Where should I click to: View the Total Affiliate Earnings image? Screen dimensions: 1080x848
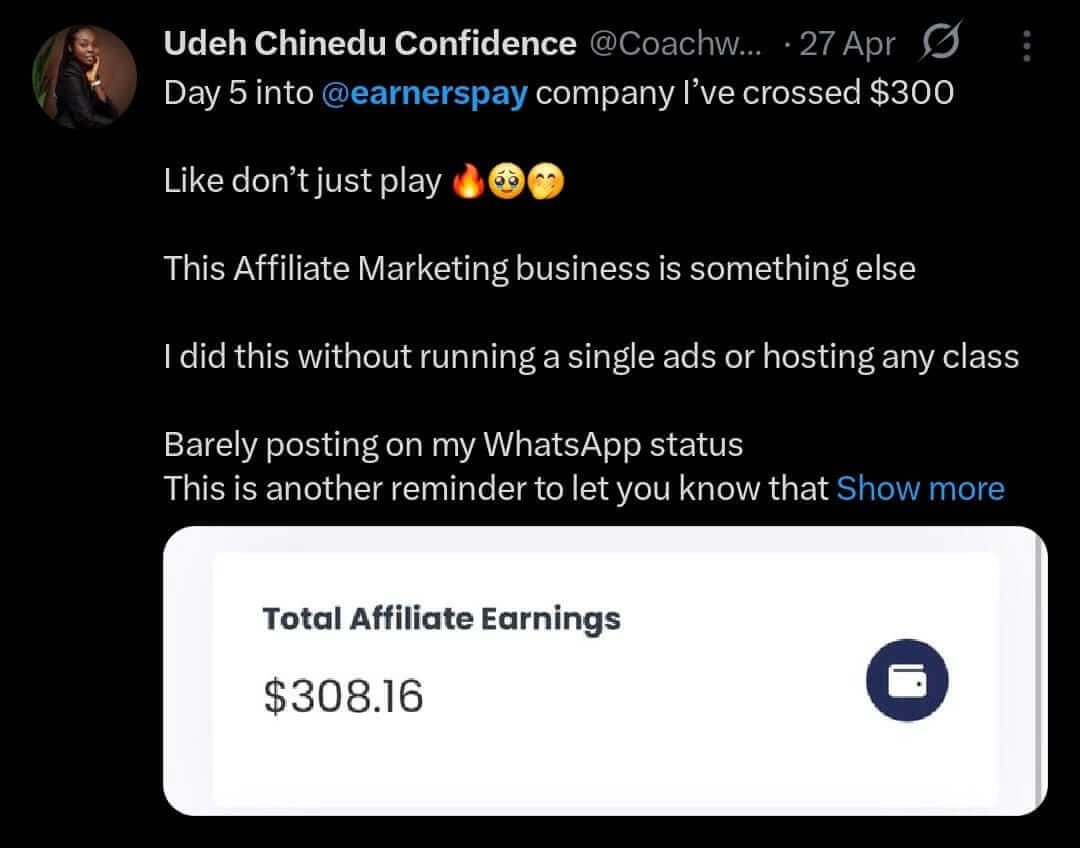604,670
